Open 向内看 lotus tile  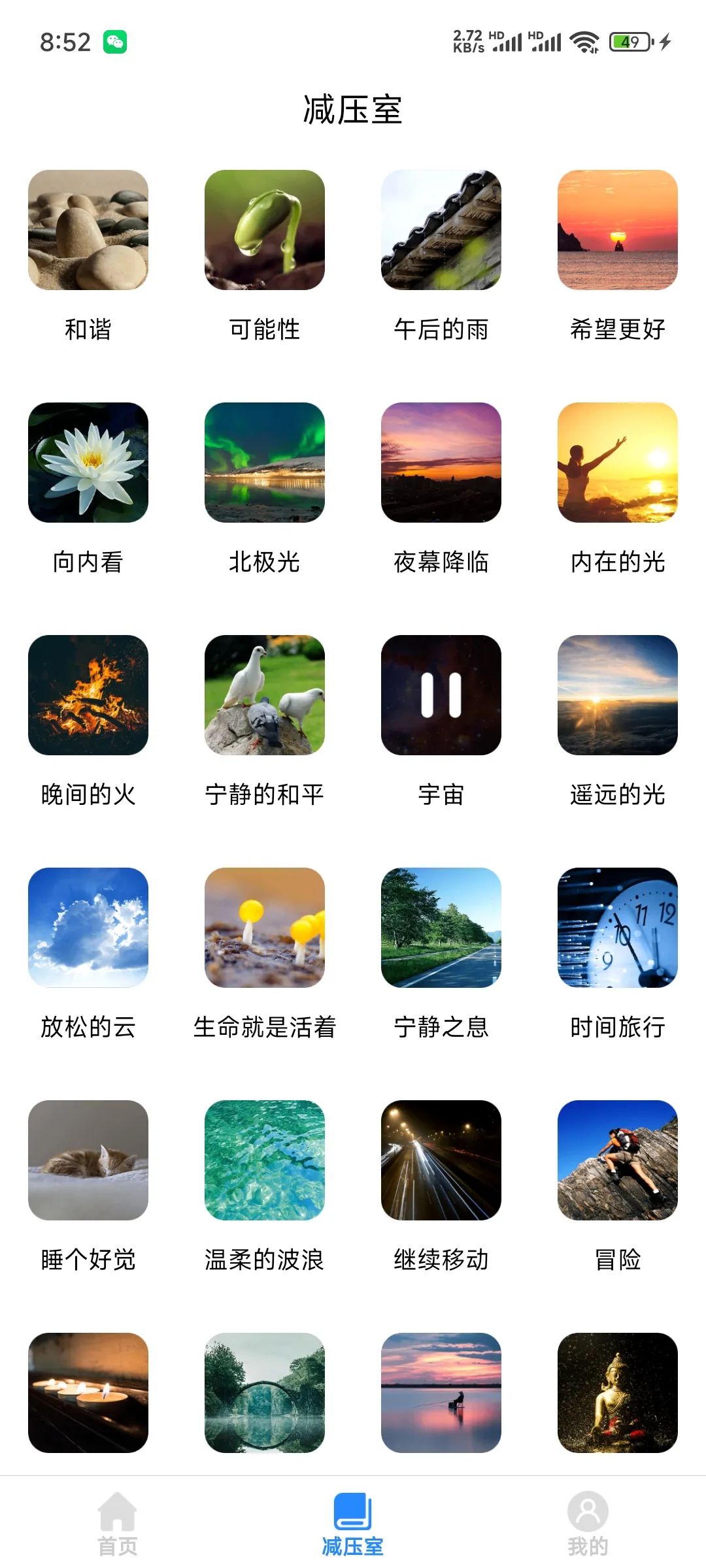pos(88,463)
